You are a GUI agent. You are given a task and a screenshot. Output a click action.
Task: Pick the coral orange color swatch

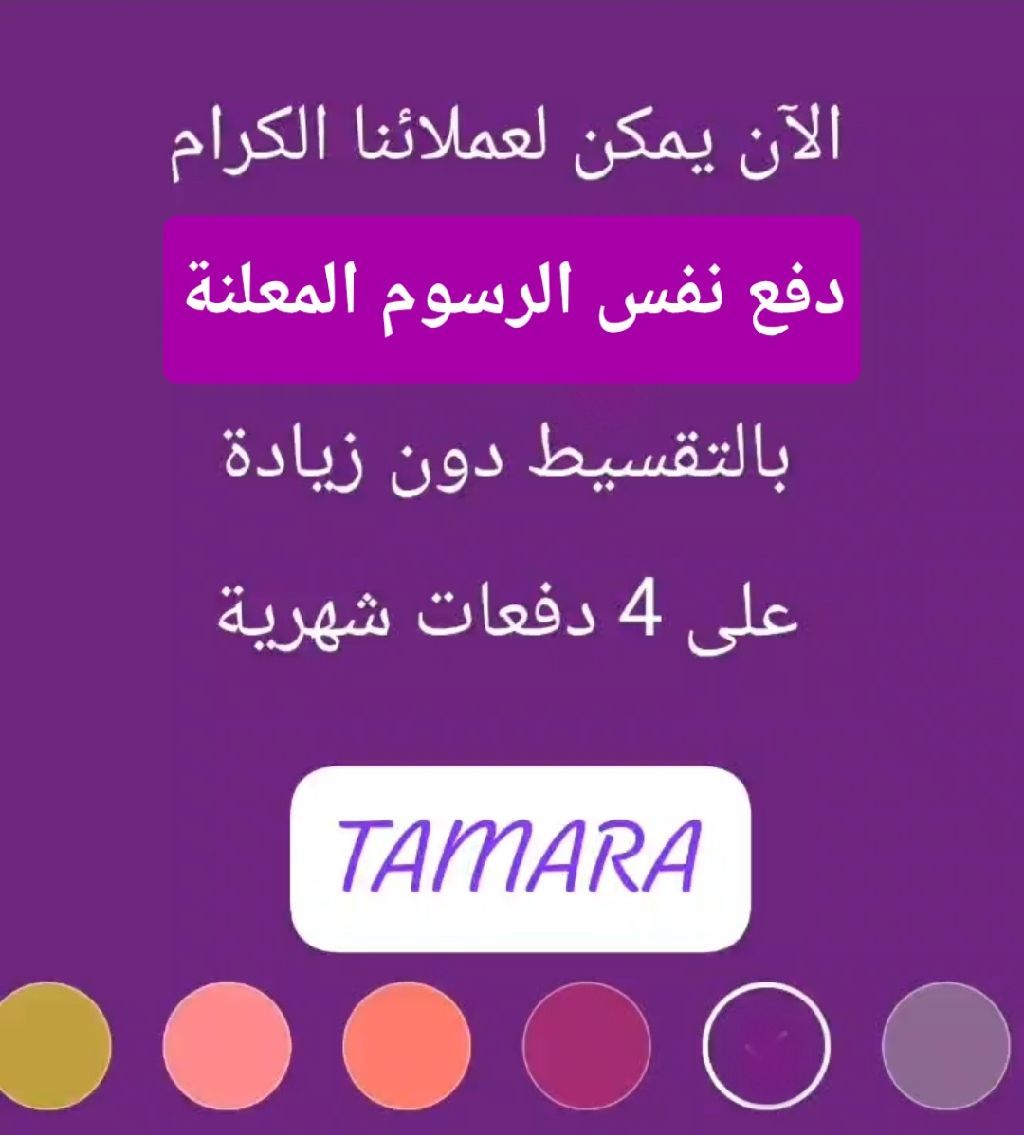[406, 1045]
